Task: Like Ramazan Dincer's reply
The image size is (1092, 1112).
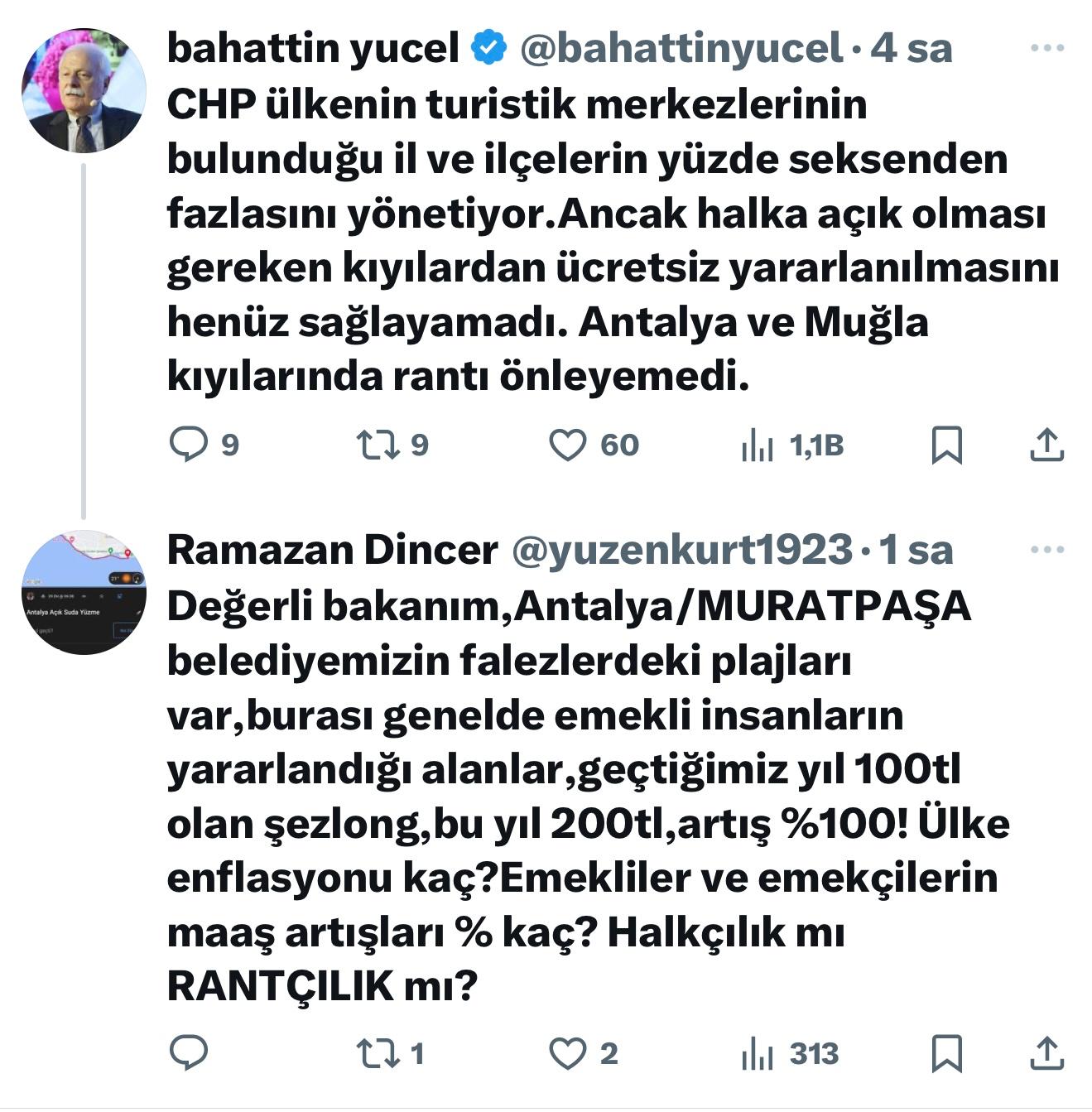Action: (x=568, y=1053)
